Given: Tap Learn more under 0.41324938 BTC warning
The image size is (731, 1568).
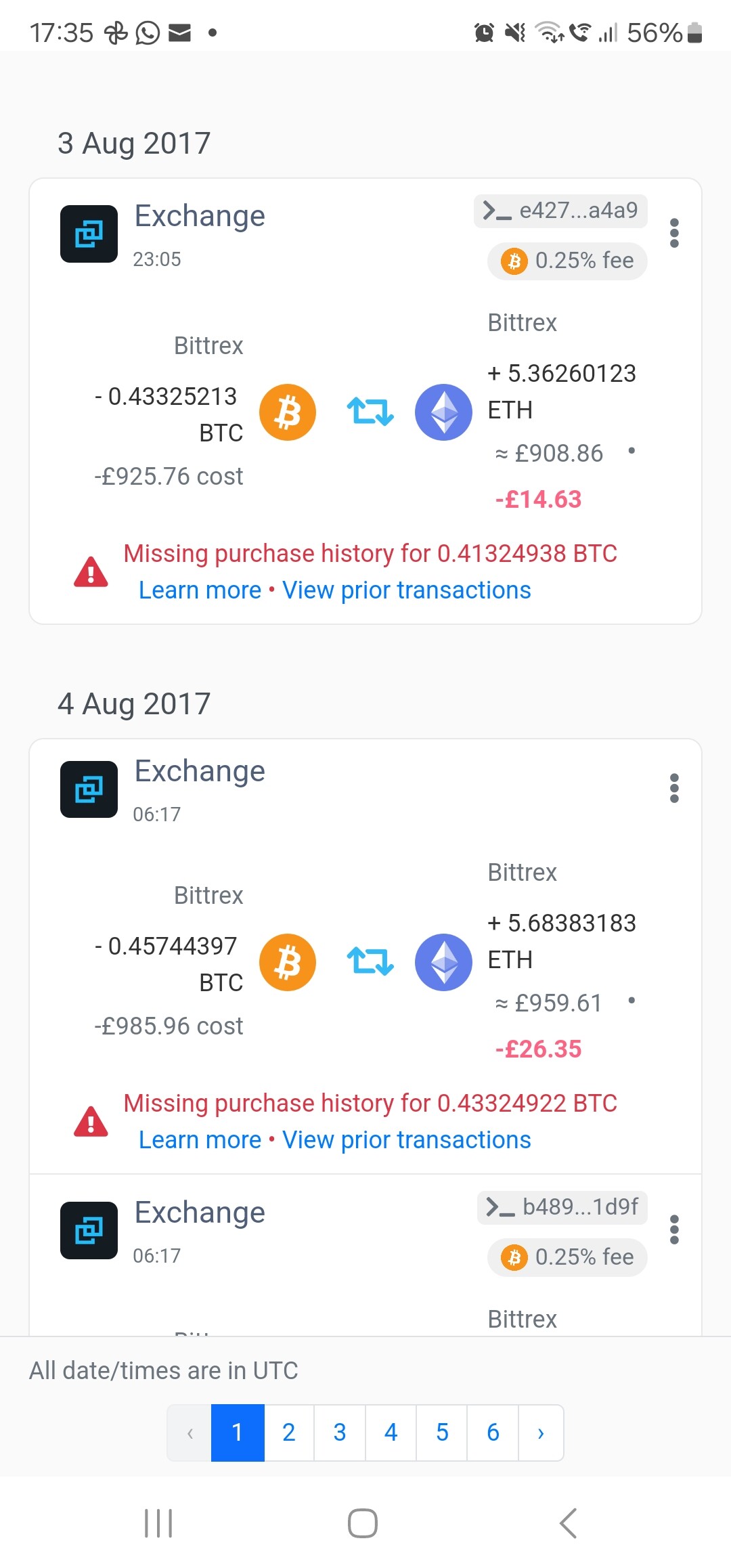Looking at the screenshot, I should click(200, 590).
